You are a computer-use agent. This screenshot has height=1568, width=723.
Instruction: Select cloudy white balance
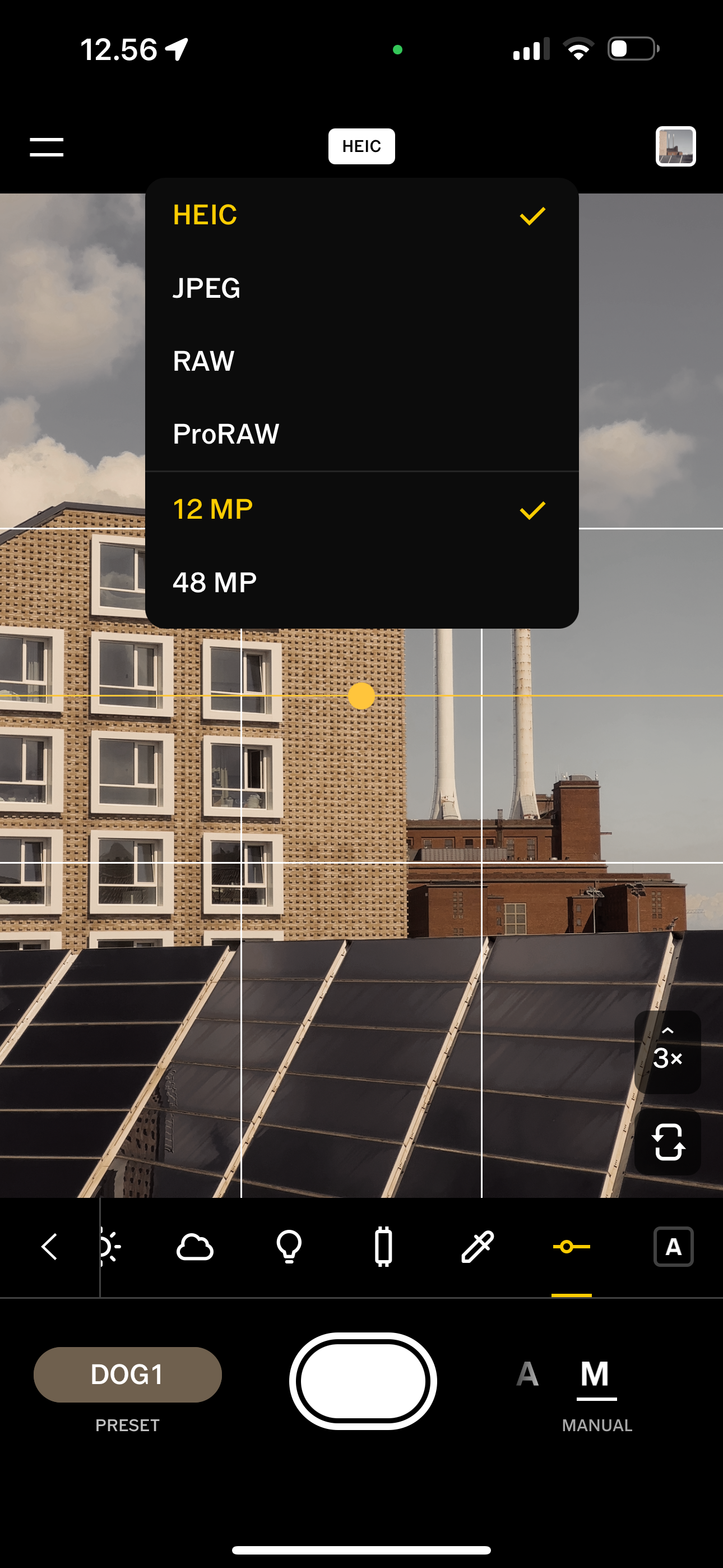(x=194, y=1247)
